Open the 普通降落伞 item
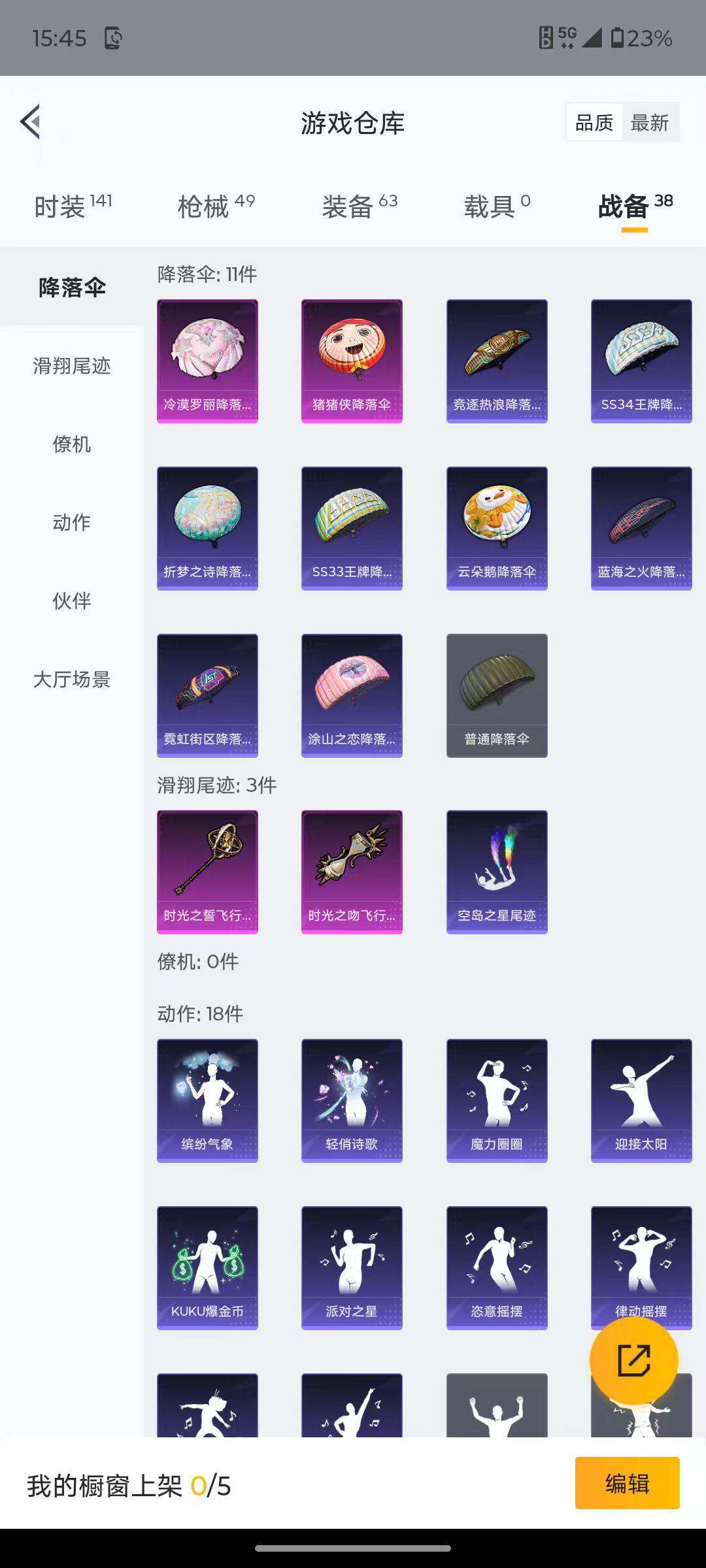This screenshot has height=1568, width=706. [497, 695]
